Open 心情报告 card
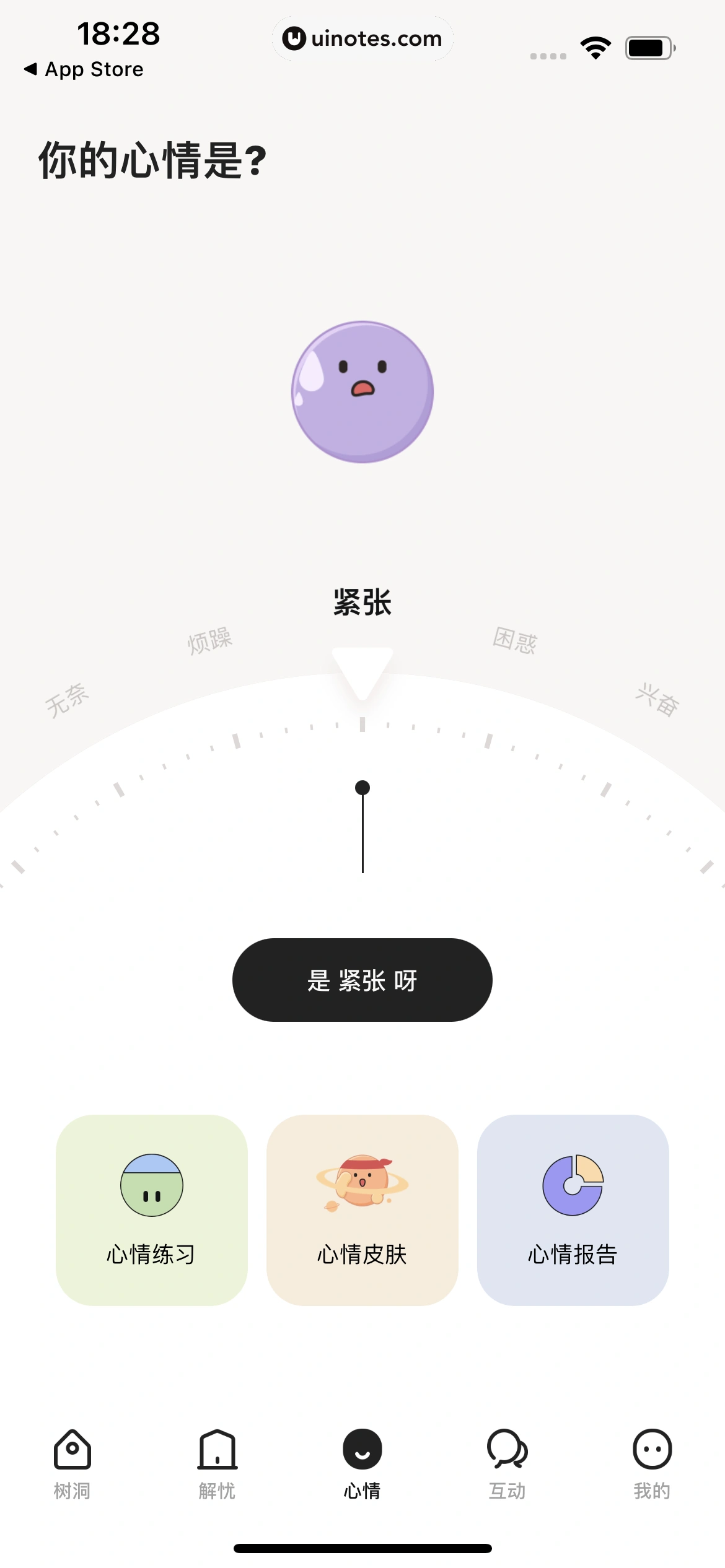 [x=573, y=1210]
